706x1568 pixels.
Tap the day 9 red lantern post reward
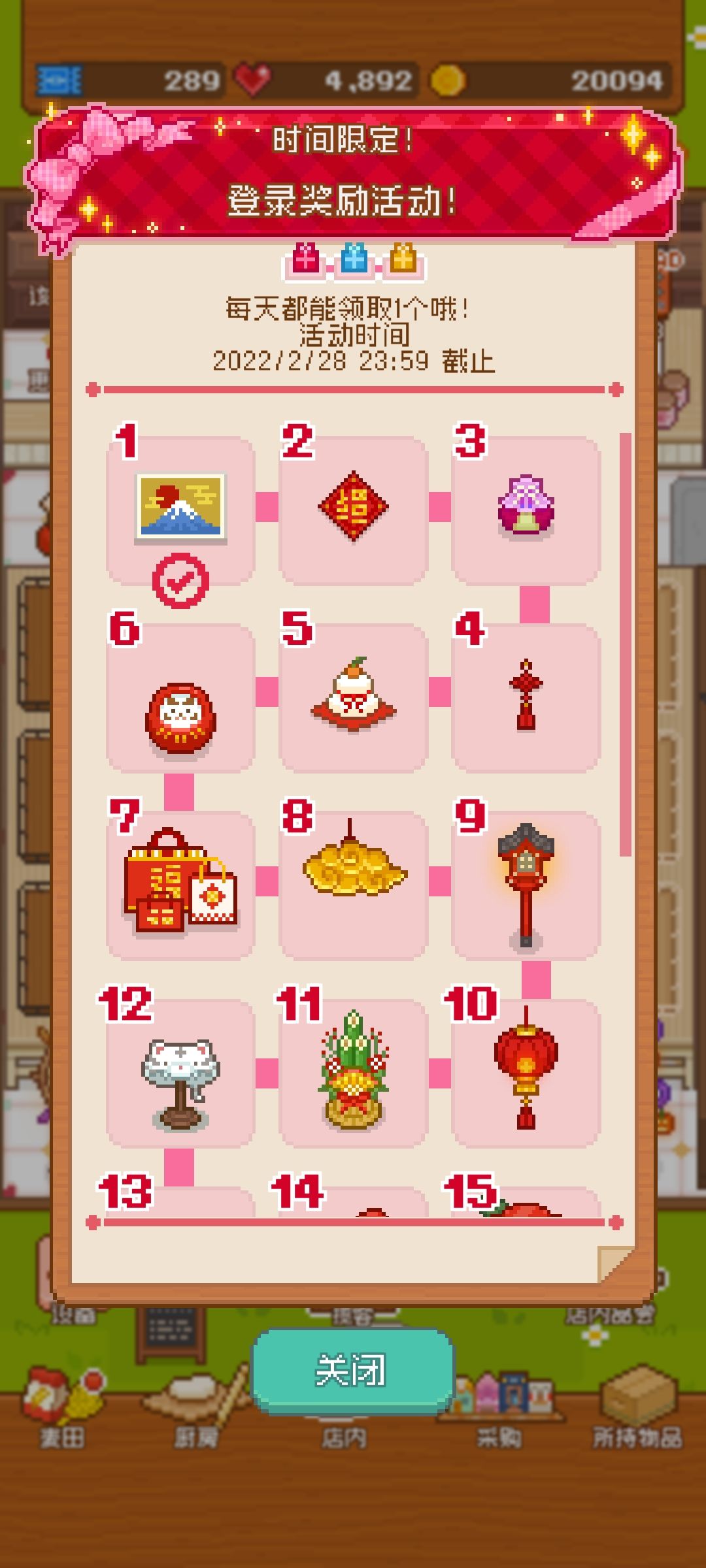click(x=526, y=885)
